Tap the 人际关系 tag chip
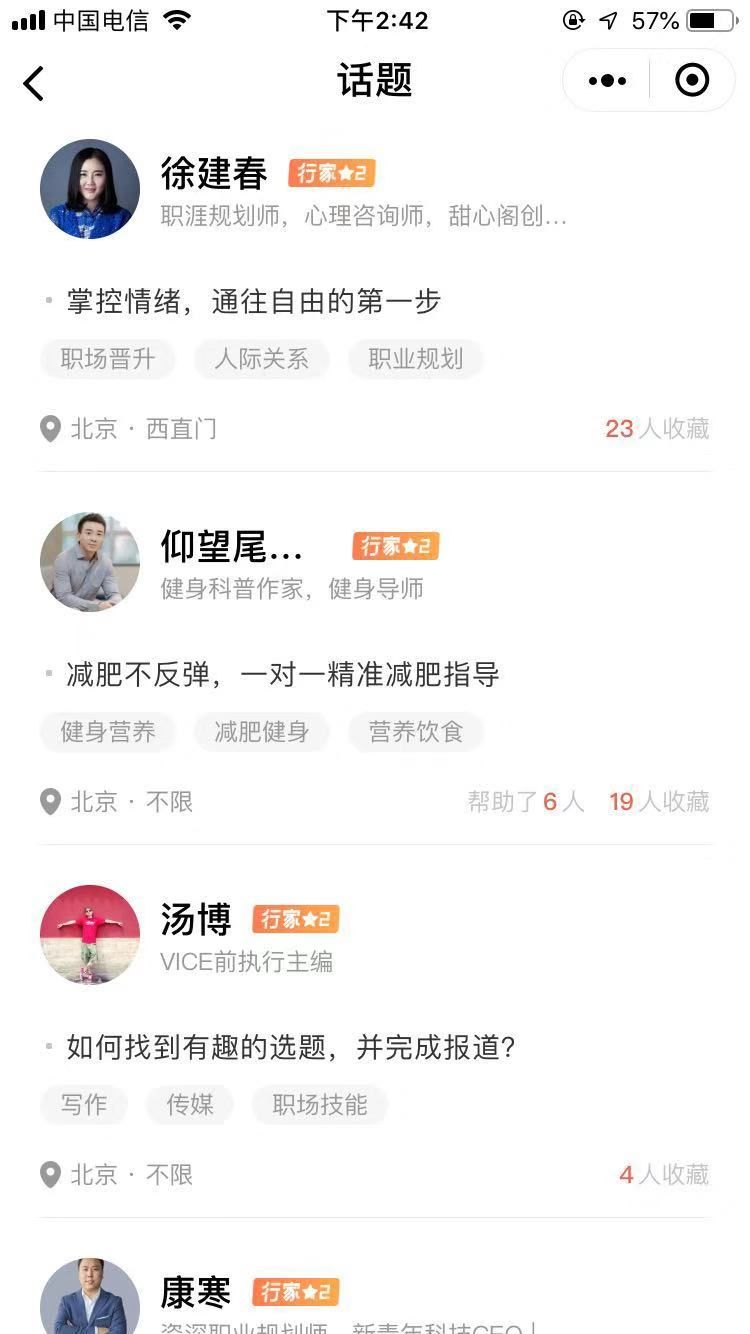750x1334 pixels. point(262,359)
